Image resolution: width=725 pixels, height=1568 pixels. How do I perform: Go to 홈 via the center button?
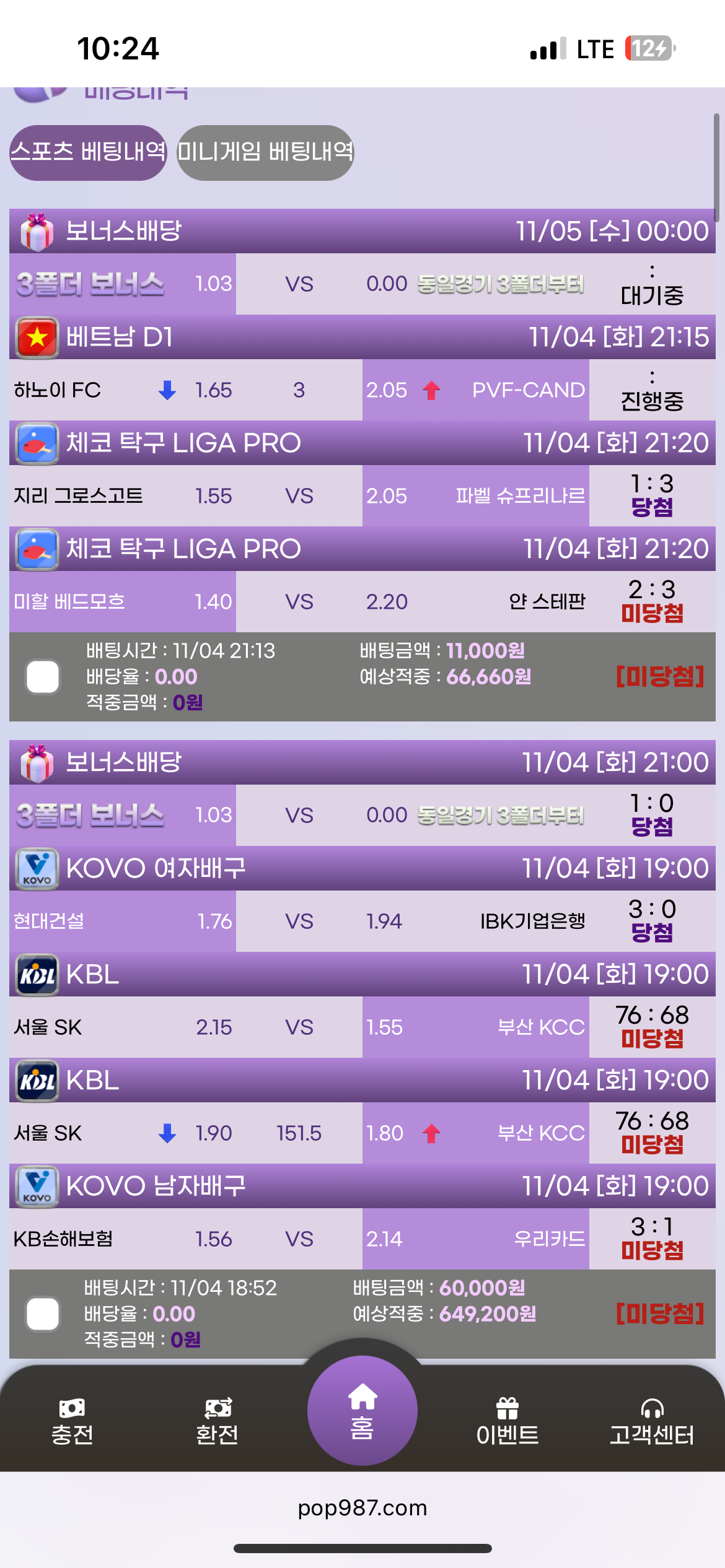click(x=362, y=1411)
